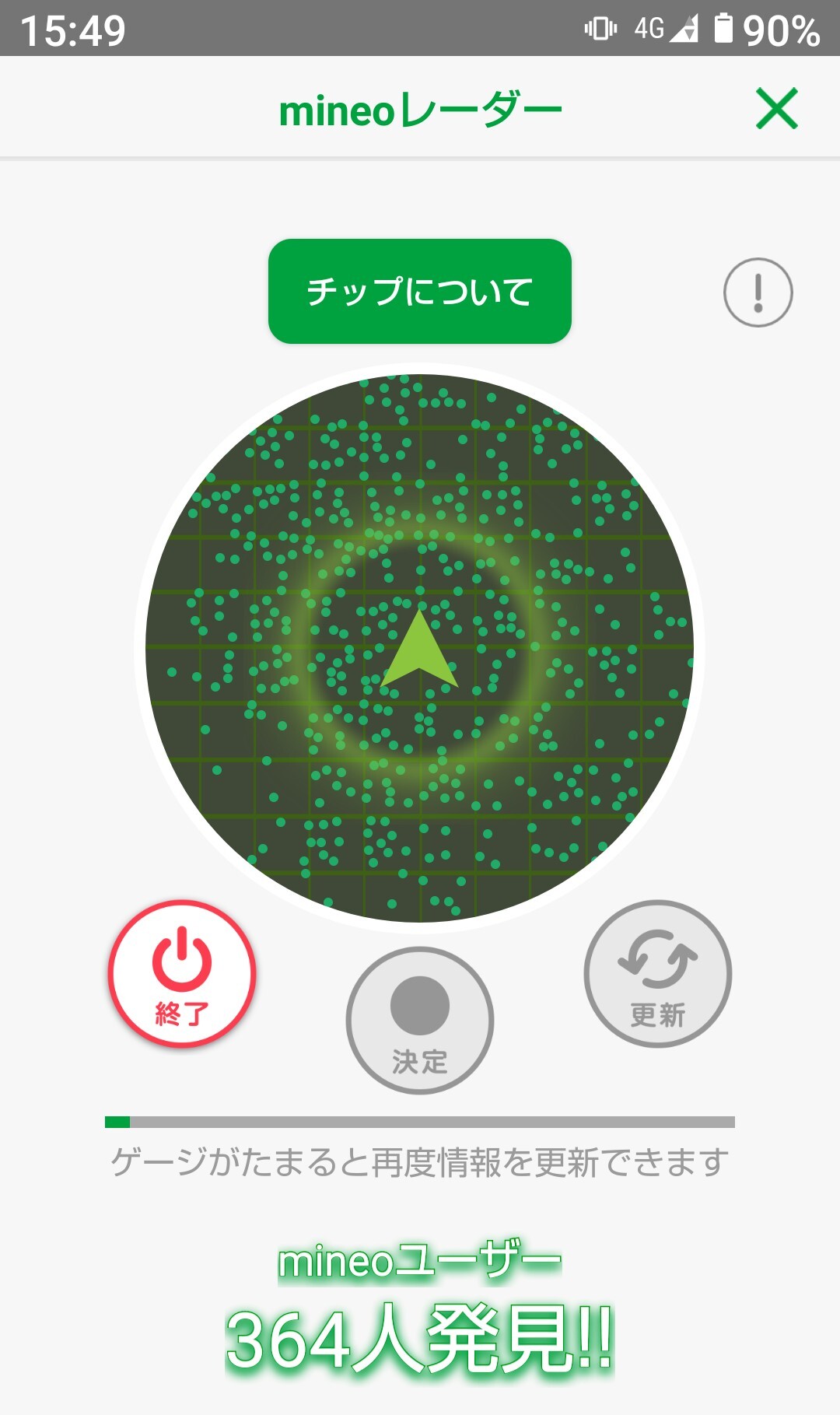Refresh radar with the 更新 button
The height and width of the screenshot is (1415, 840).
coord(657,973)
